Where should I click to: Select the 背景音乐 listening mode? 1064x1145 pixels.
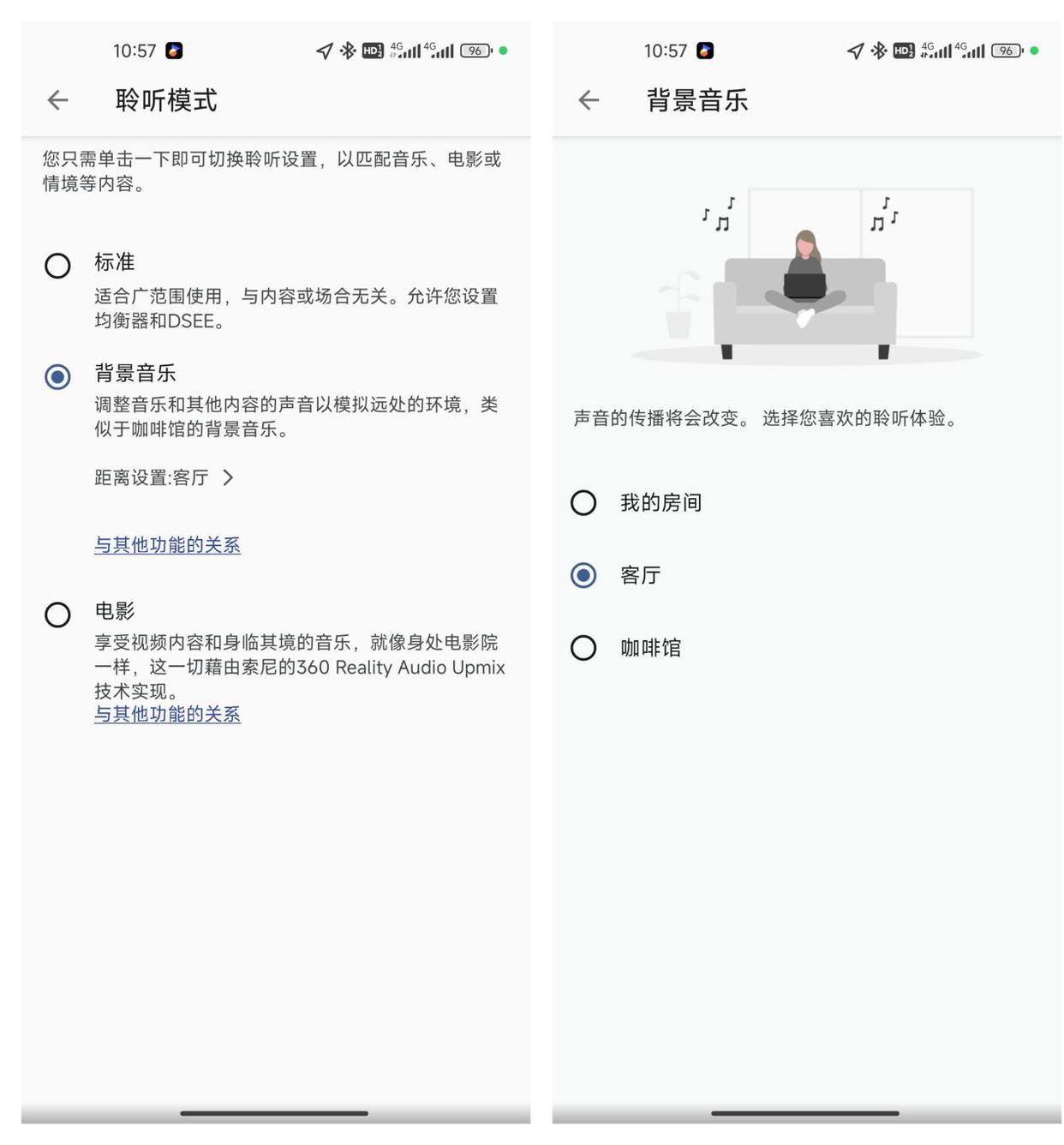point(57,376)
